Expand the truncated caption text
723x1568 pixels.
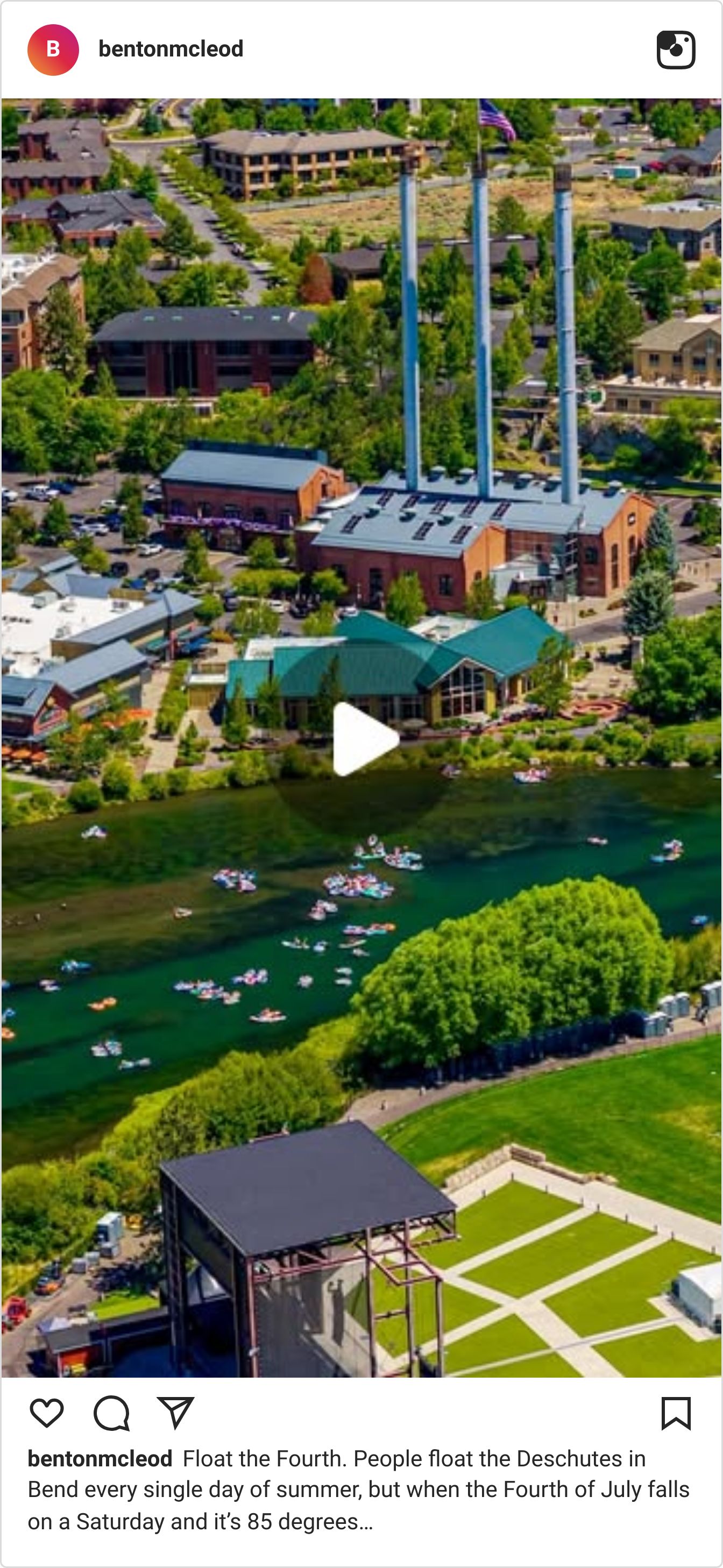[359, 1489]
